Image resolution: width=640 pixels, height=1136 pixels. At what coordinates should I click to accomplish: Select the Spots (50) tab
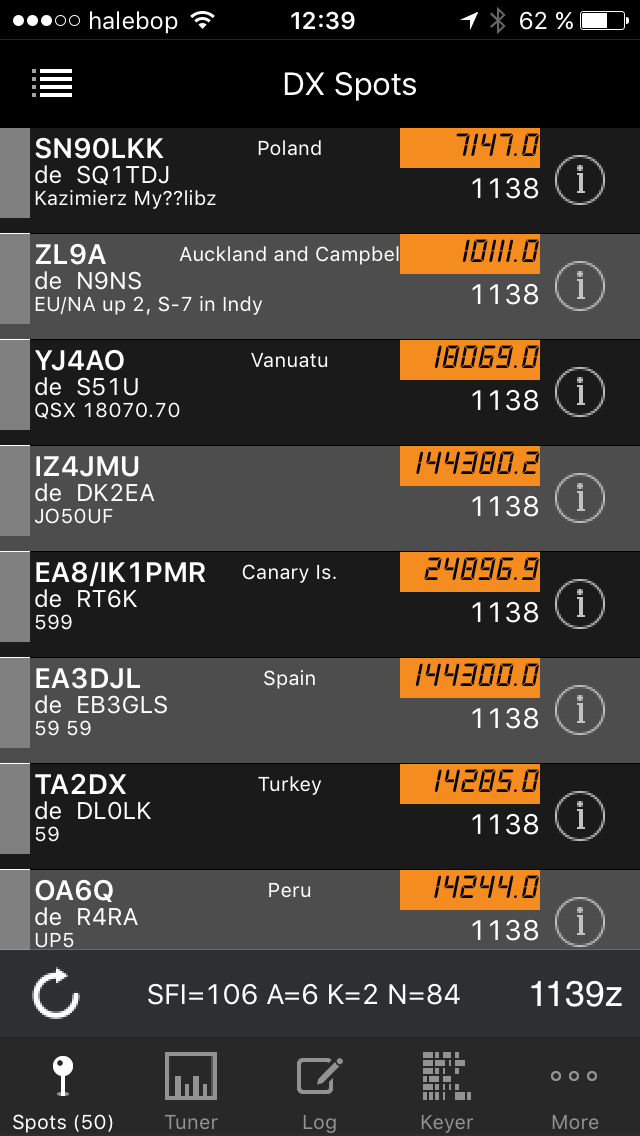click(x=64, y=1090)
